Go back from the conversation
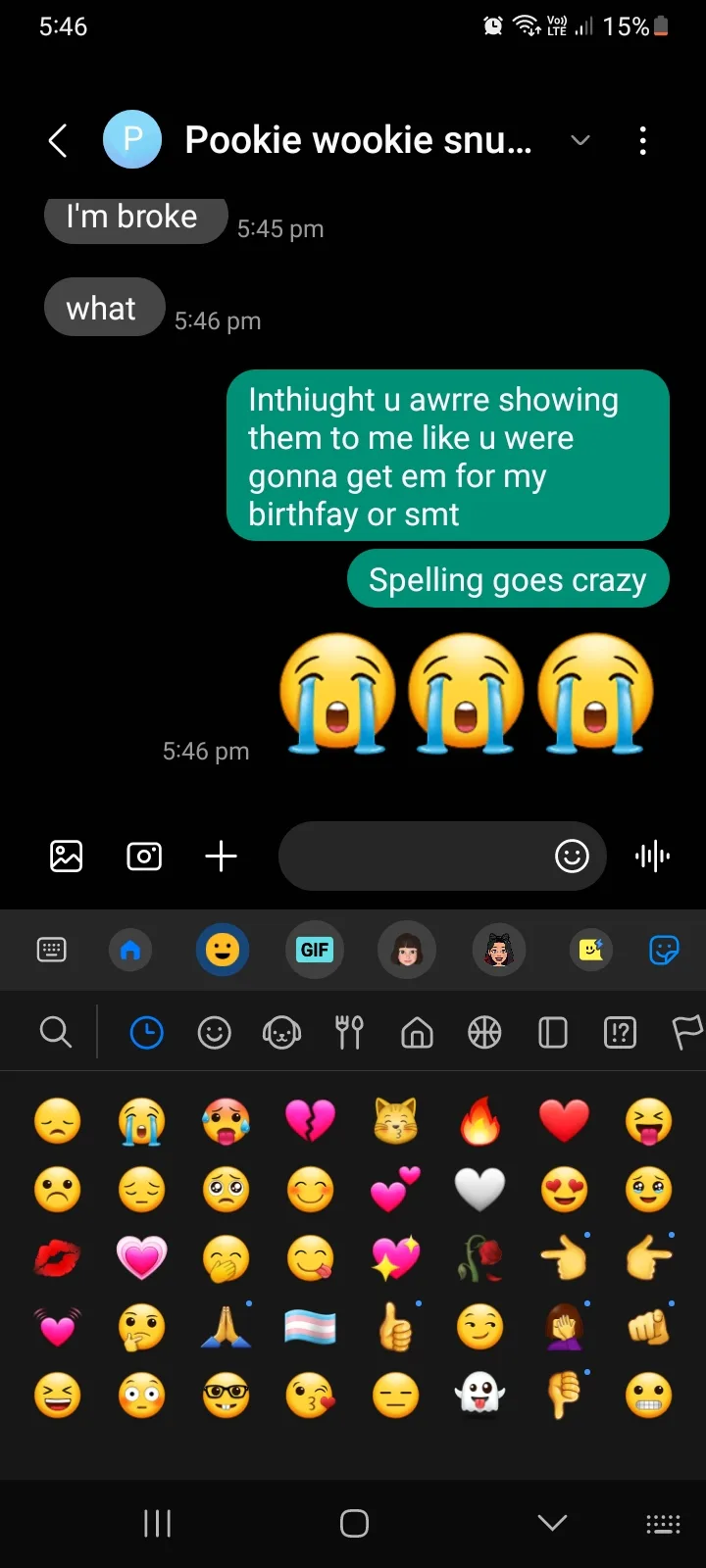Screen dimensions: 706x1568 (x=58, y=141)
